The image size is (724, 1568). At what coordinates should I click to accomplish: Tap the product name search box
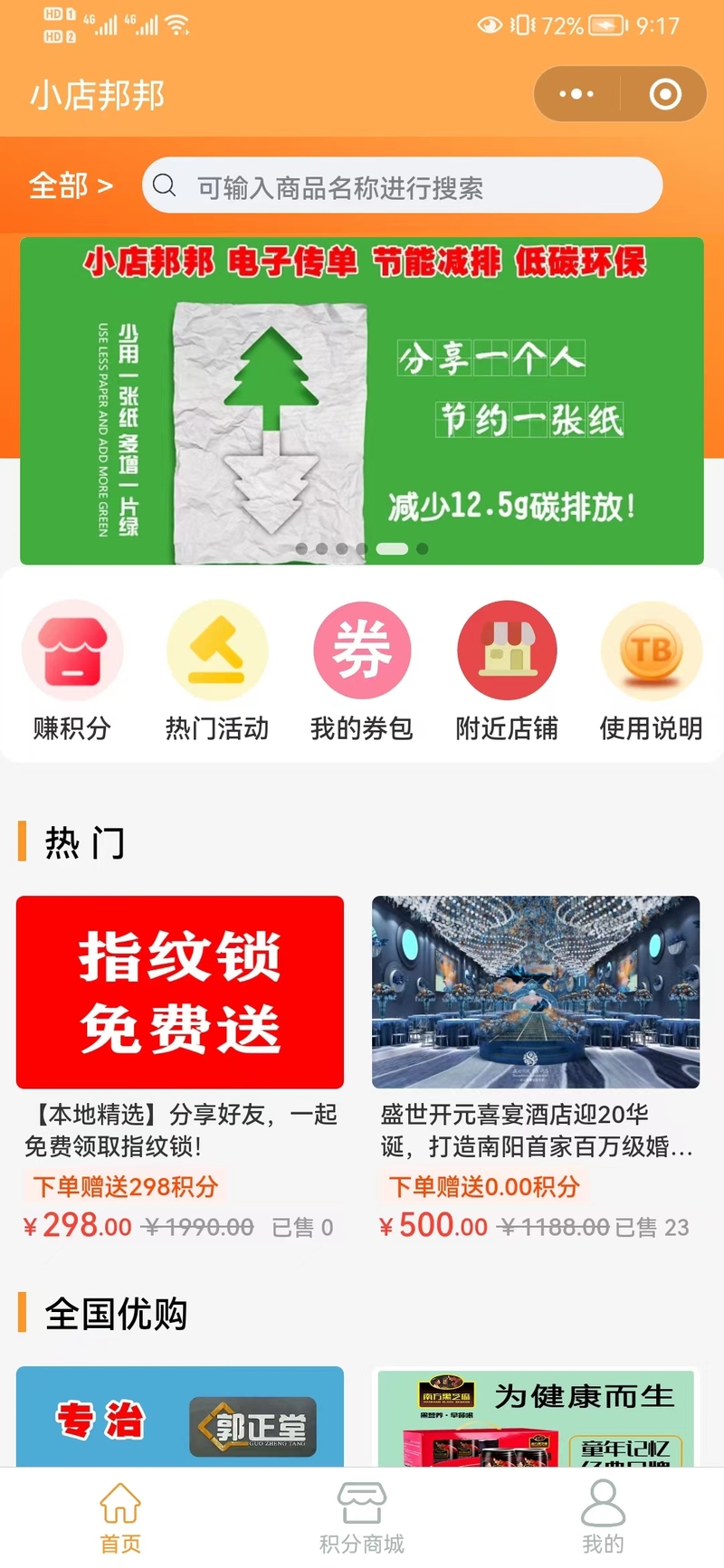coord(402,186)
